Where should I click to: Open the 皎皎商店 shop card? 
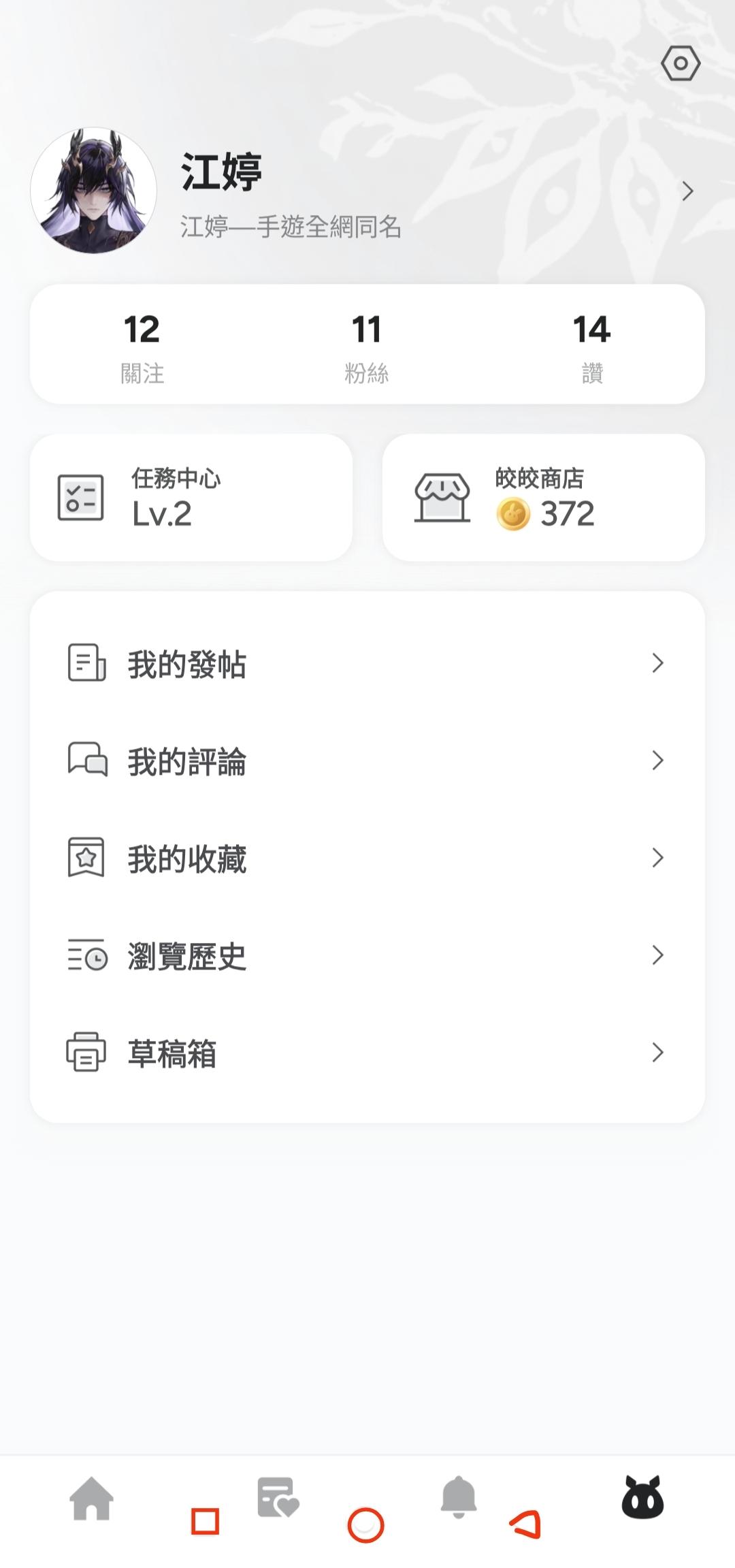[543, 498]
